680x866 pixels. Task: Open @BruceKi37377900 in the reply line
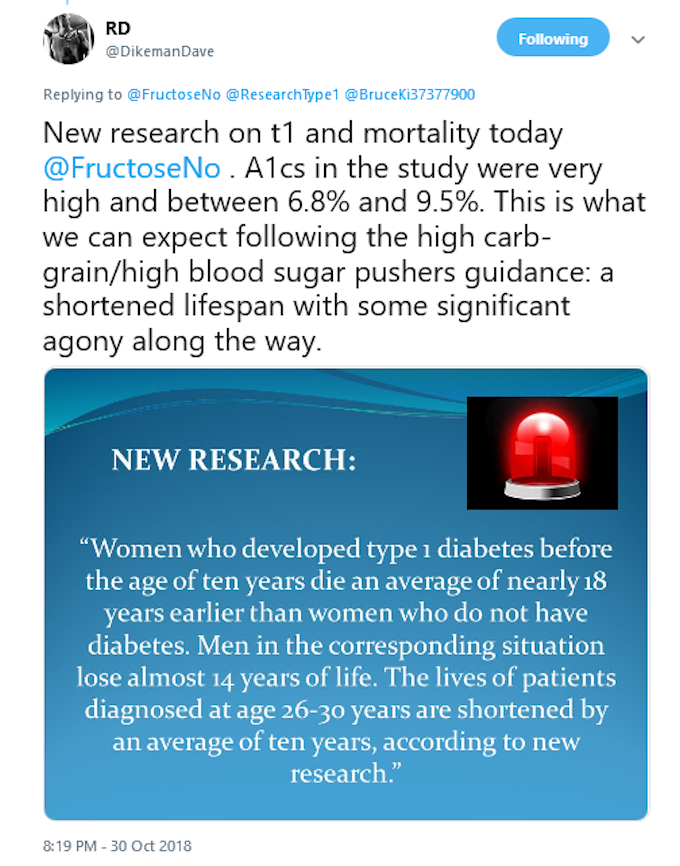coord(409,94)
